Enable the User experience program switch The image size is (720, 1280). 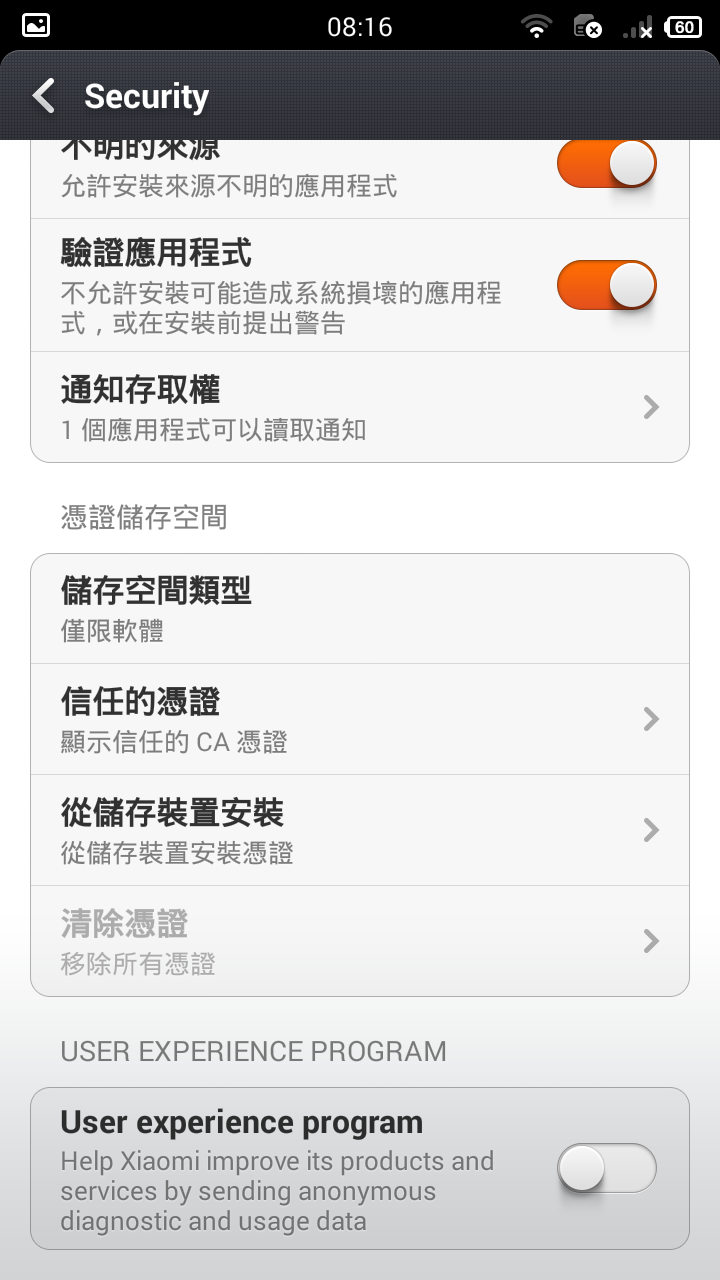coord(607,1168)
